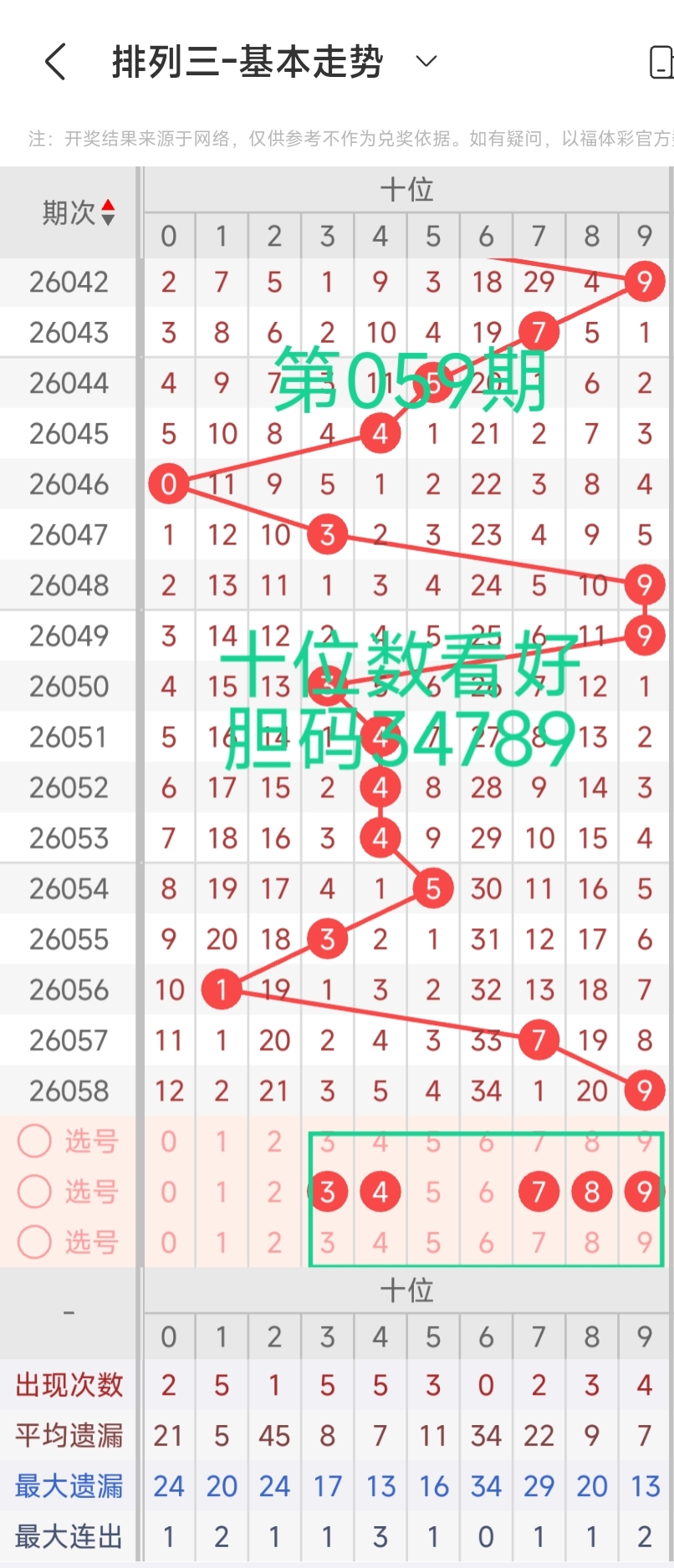Tap the circled 4 marker in row 26052
This screenshot has height=1568, width=674.
(380, 786)
